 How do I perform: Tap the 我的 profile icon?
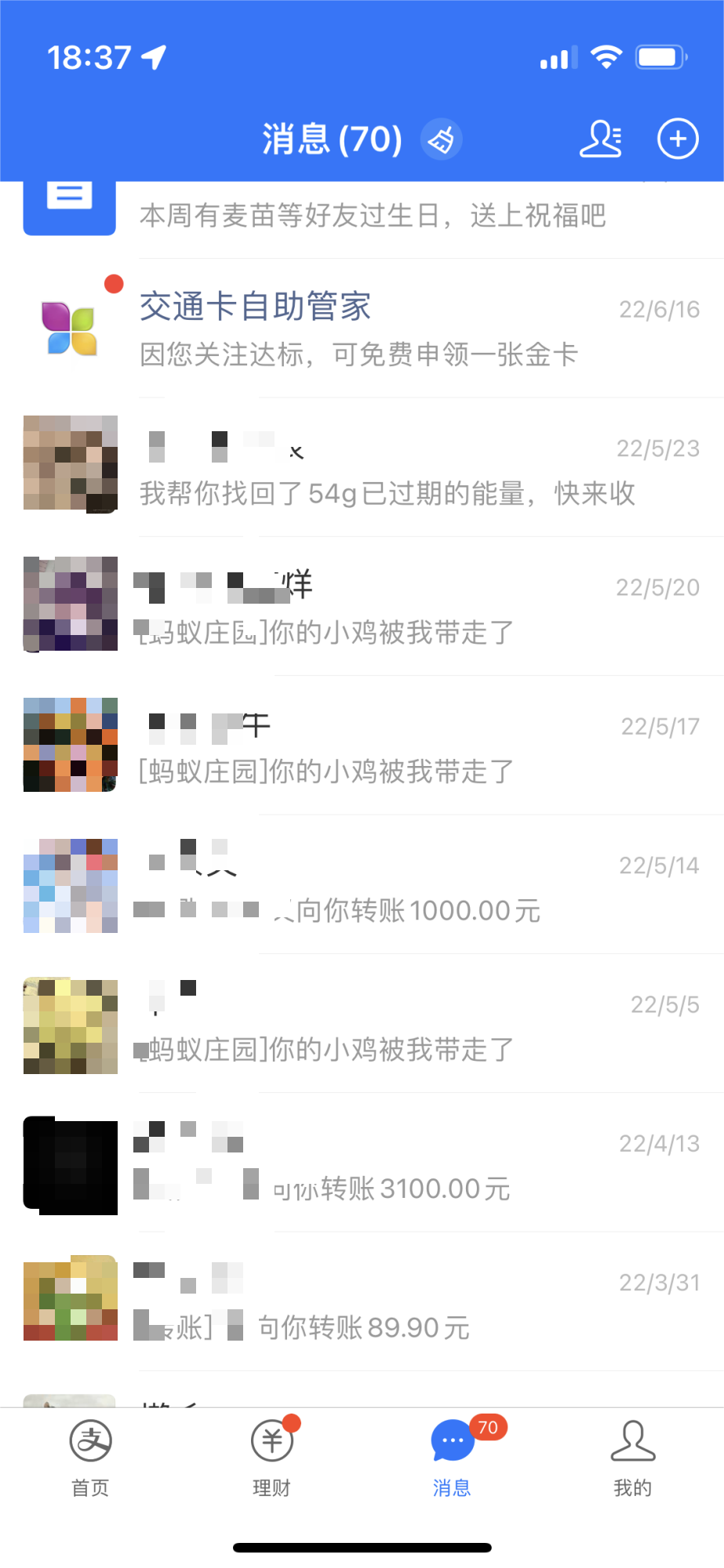[x=632, y=1441]
